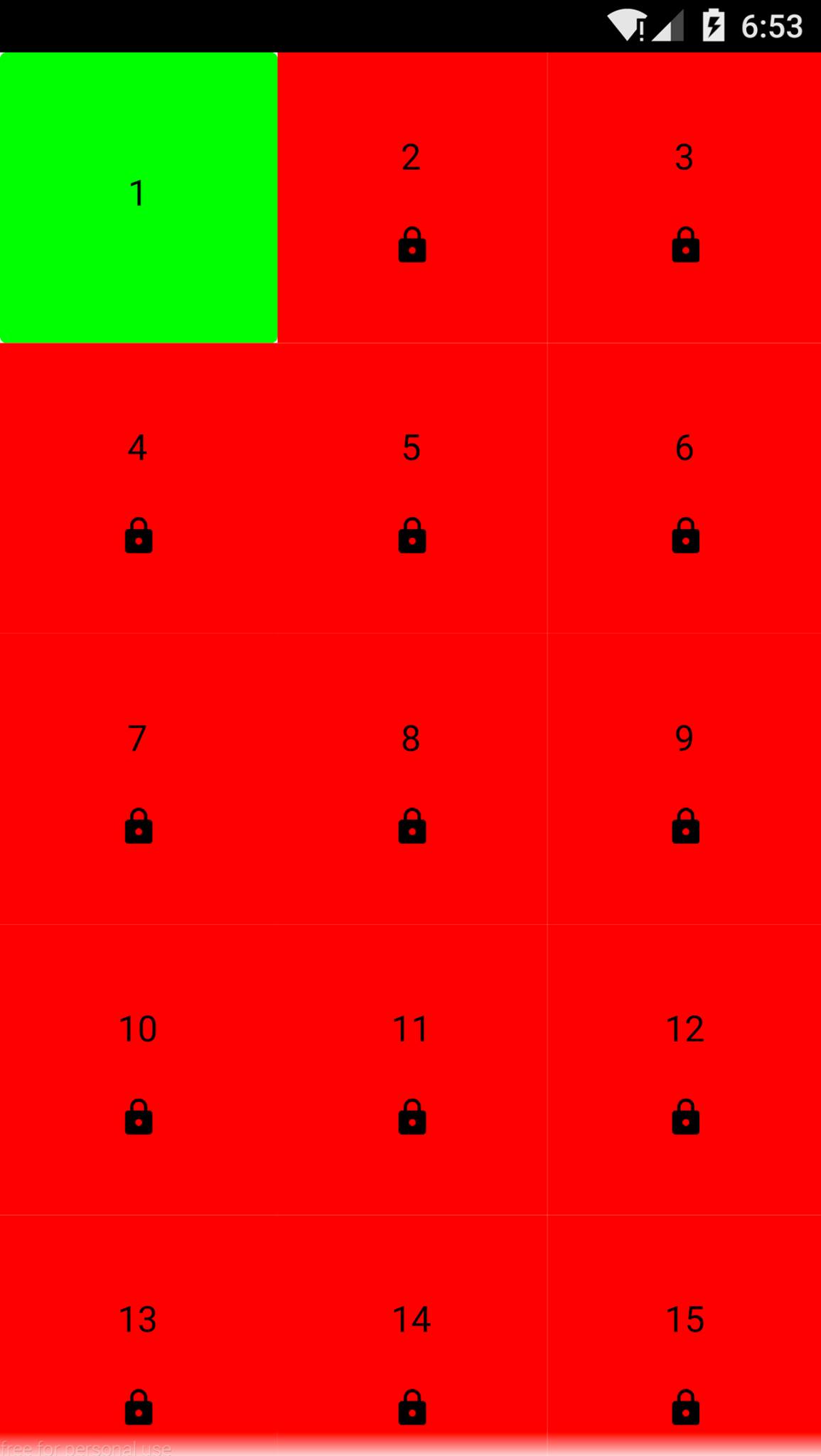Open the level 8 tile

click(x=412, y=779)
